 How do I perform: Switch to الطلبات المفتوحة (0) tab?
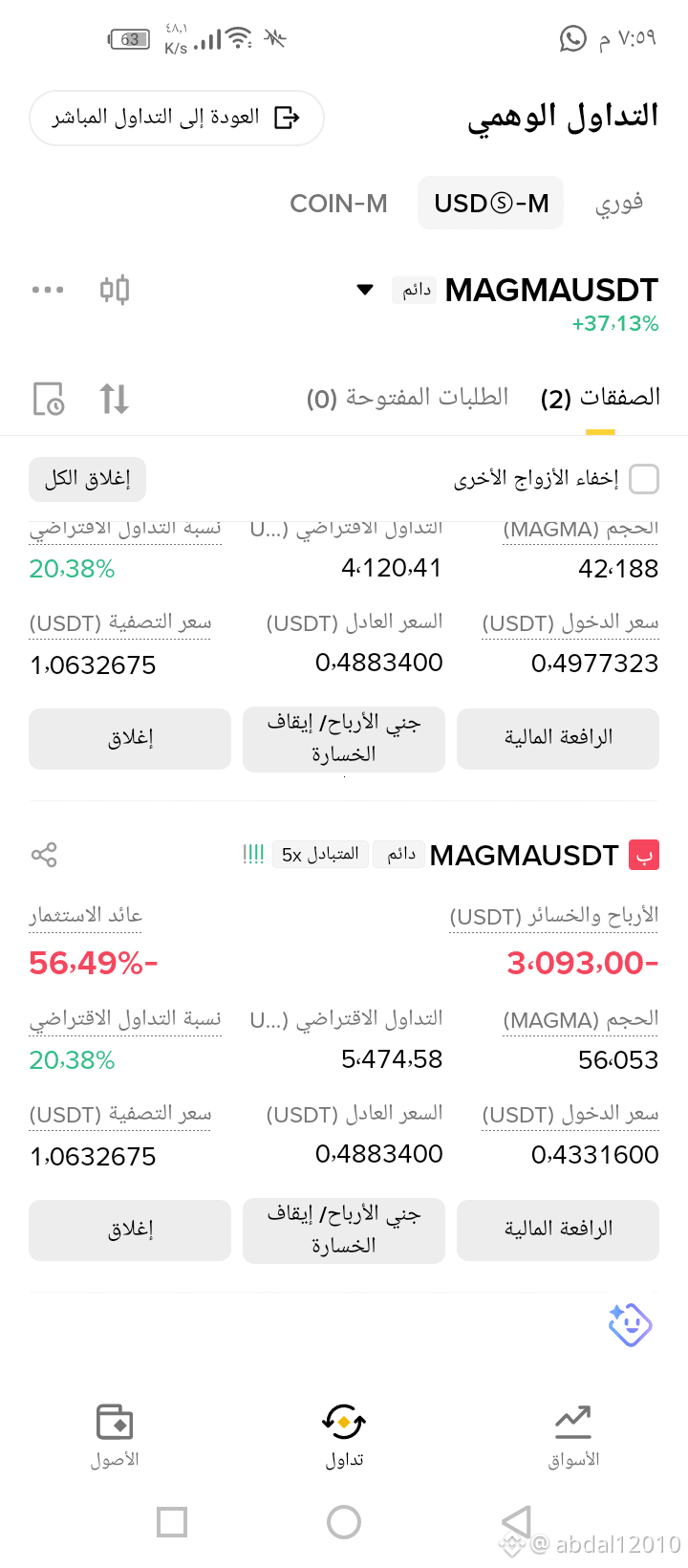tap(407, 397)
